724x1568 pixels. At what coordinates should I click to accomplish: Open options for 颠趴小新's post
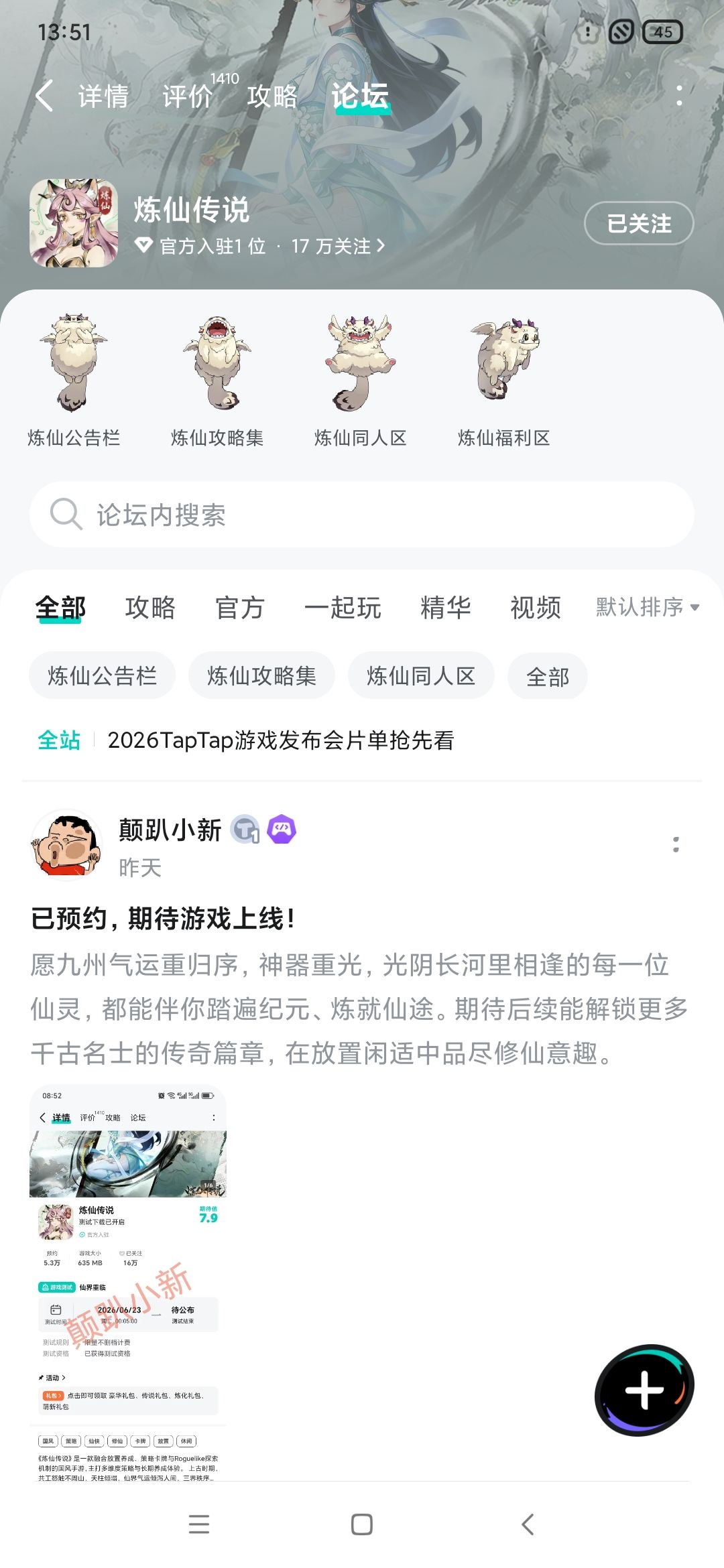676,844
